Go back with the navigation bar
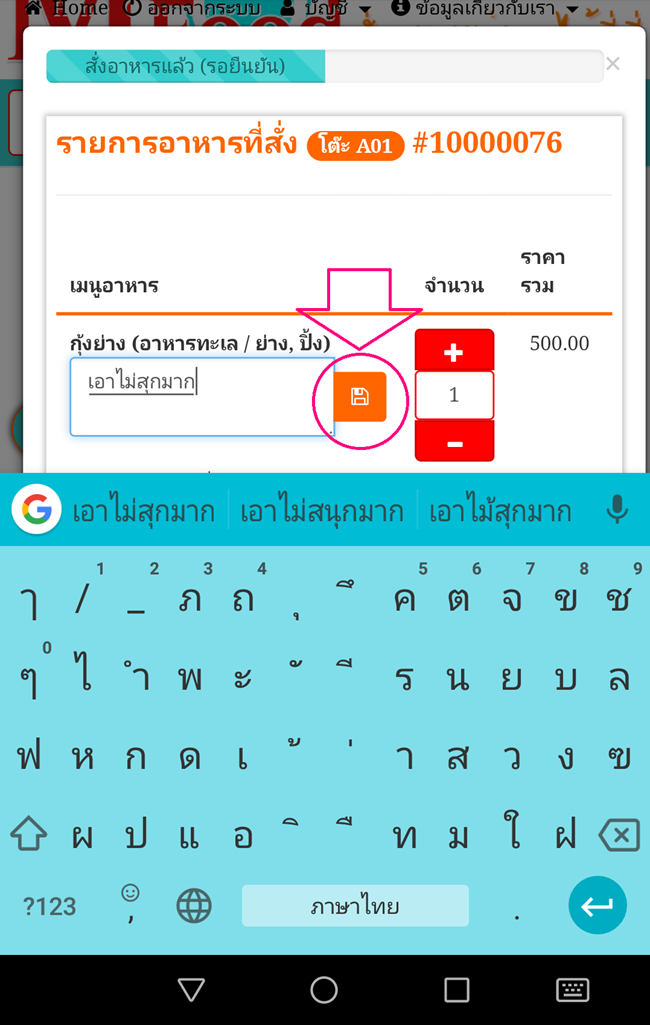Image resolution: width=650 pixels, height=1025 pixels. click(191, 990)
